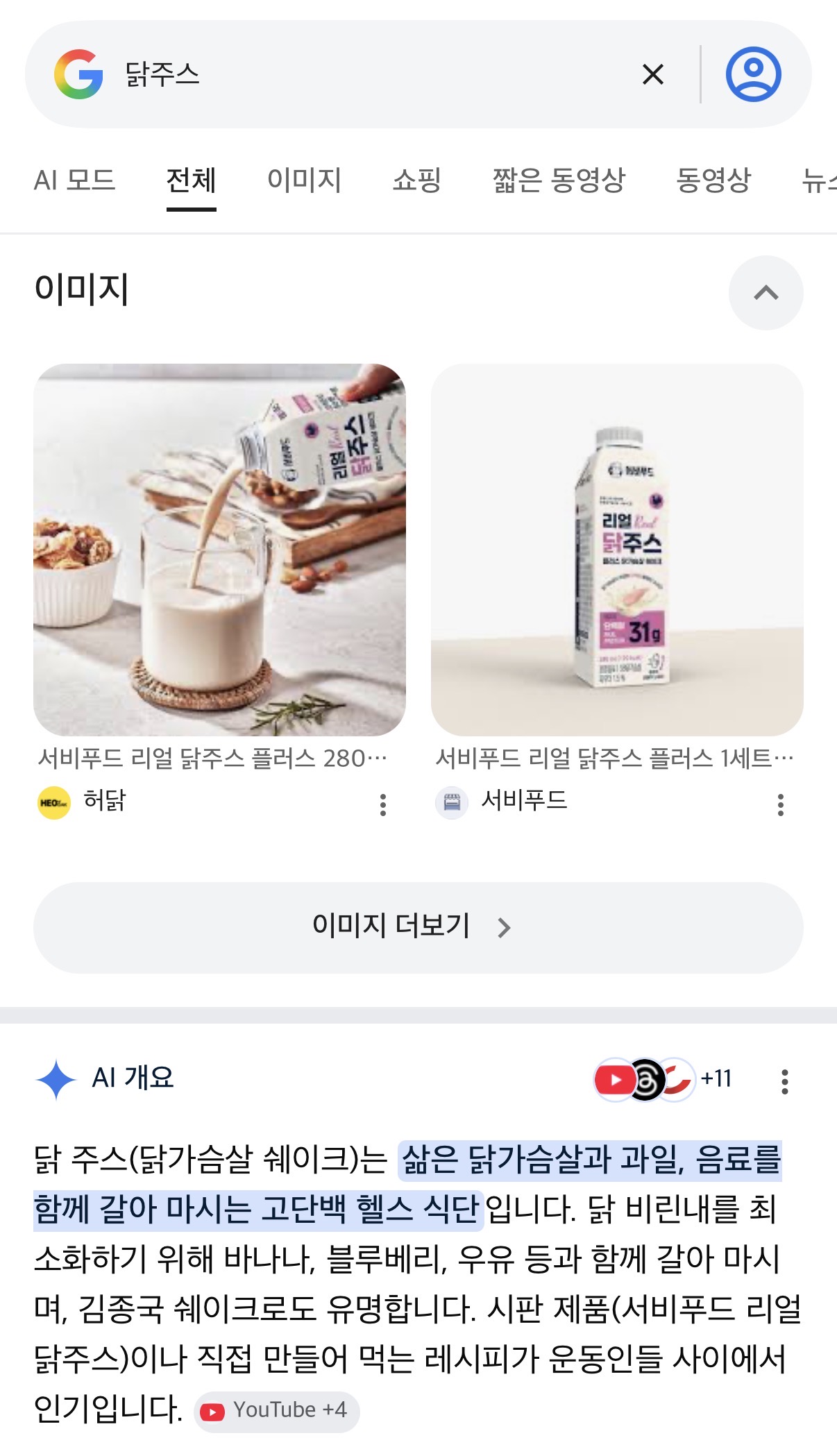The width and height of the screenshot is (837, 1456).
Task: Switch to the 동영상 tab
Action: (x=713, y=180)
